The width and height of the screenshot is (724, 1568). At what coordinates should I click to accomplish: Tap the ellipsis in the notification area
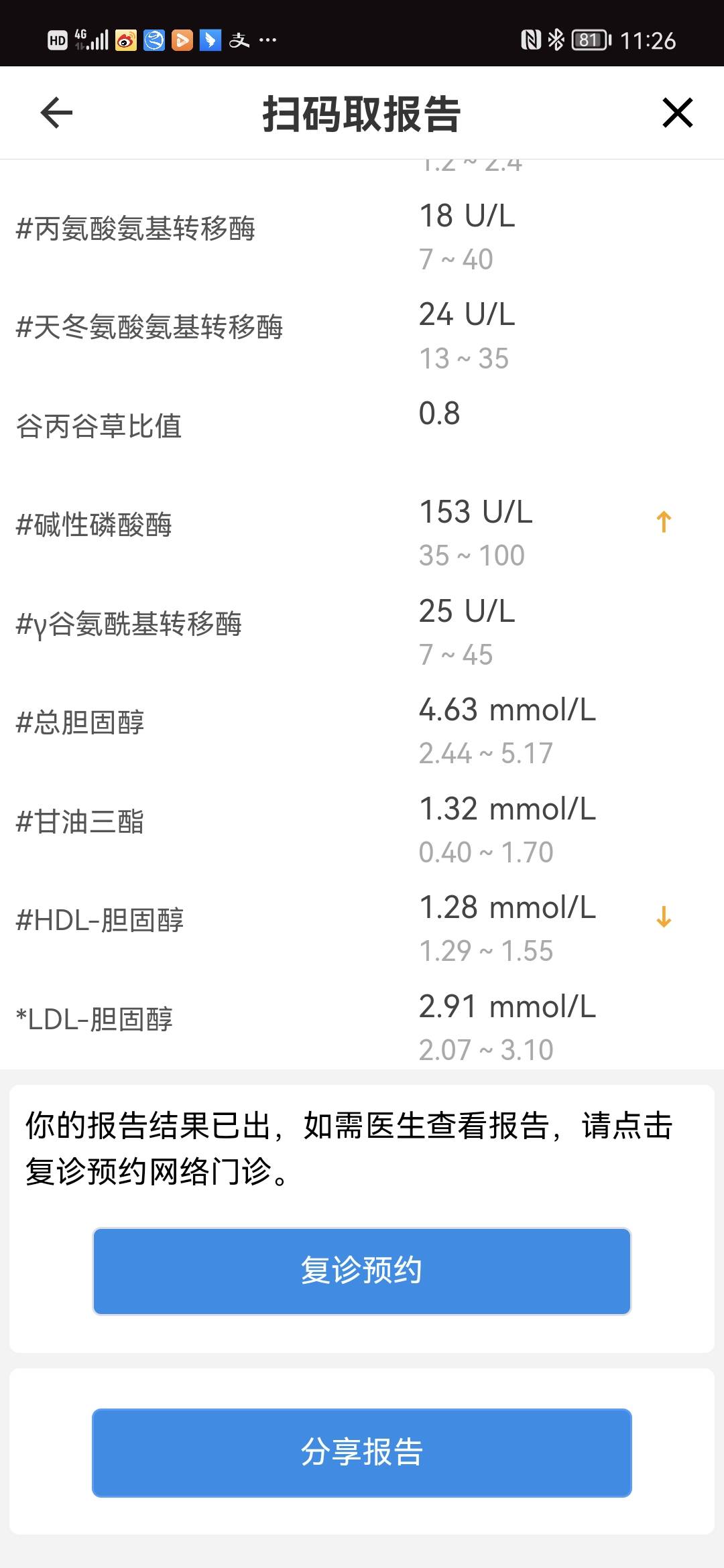point(268,40)
